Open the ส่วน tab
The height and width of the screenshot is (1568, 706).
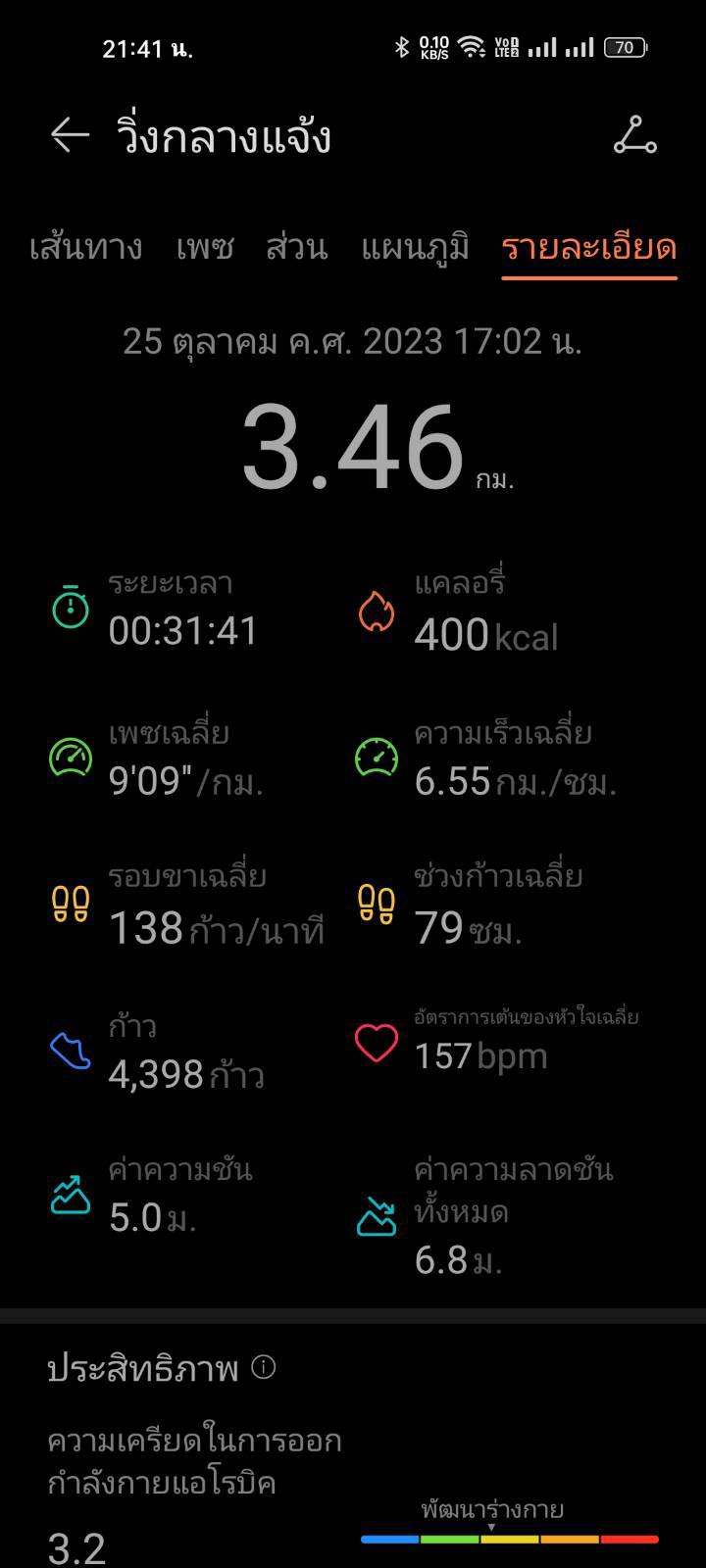tap(297, 247)
